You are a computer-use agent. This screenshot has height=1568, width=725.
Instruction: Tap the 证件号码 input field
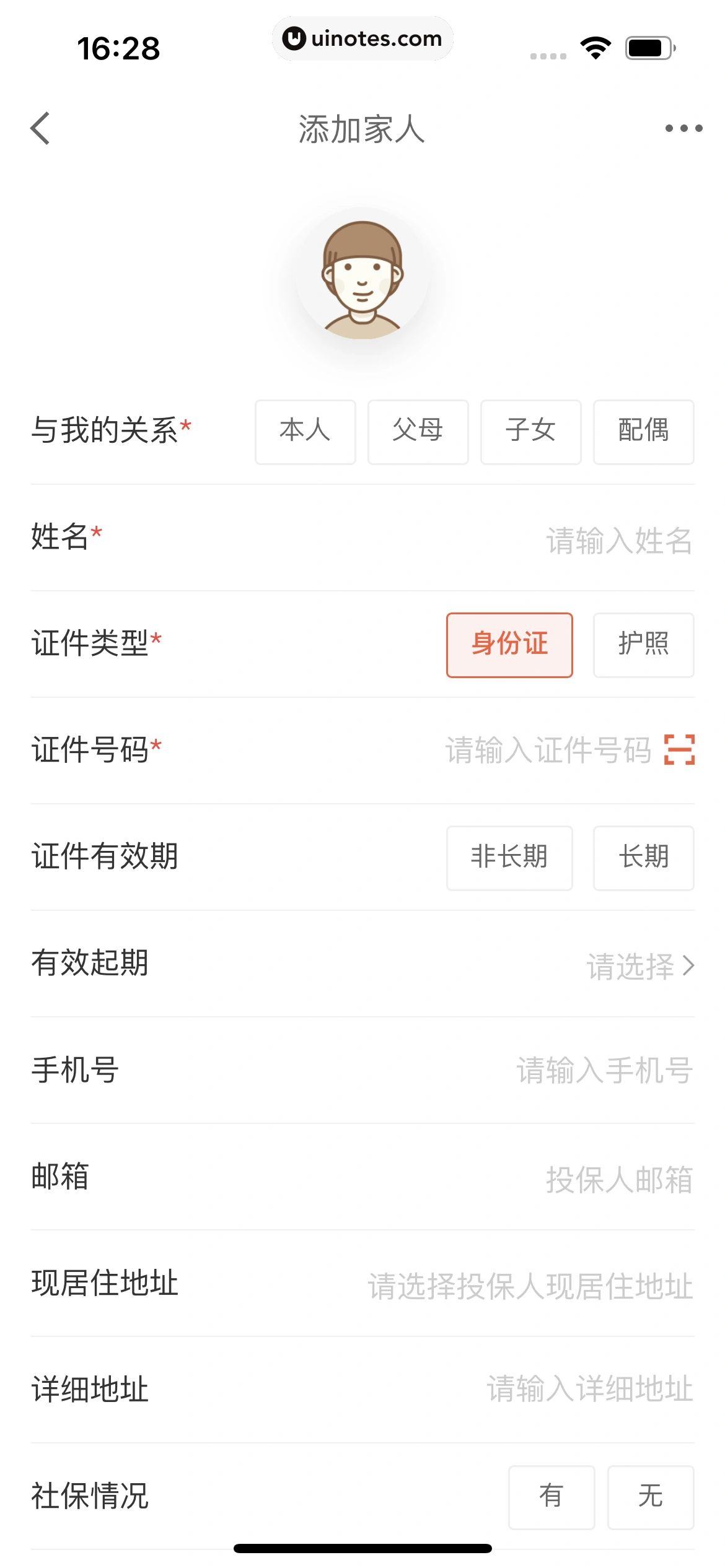(x=548, y=751)
